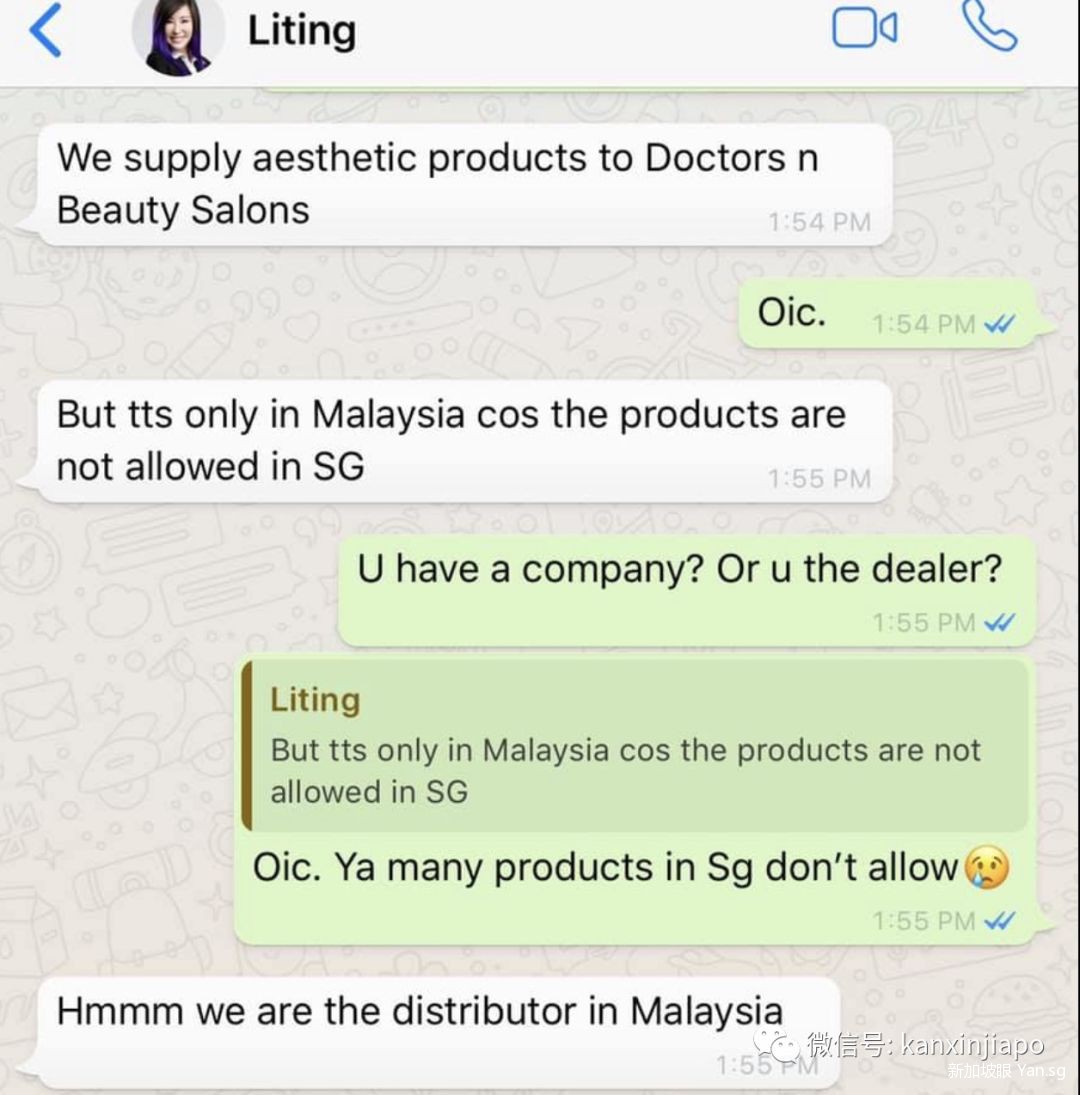Image resolution: width=1080 pixels, height=1095 pixels.
Task: Start a video call with Liting
Action: pyautogui.click(x=864, y=28)
